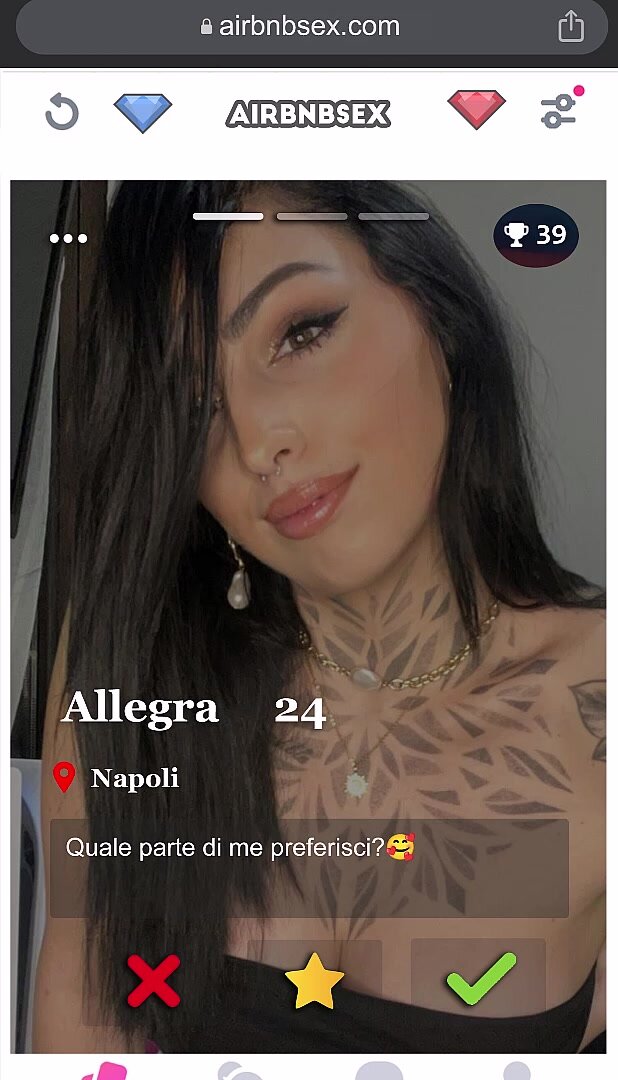Open the three-dot menu on Allegra's card
The image size is (618, 1080).
tap(68, 238)
